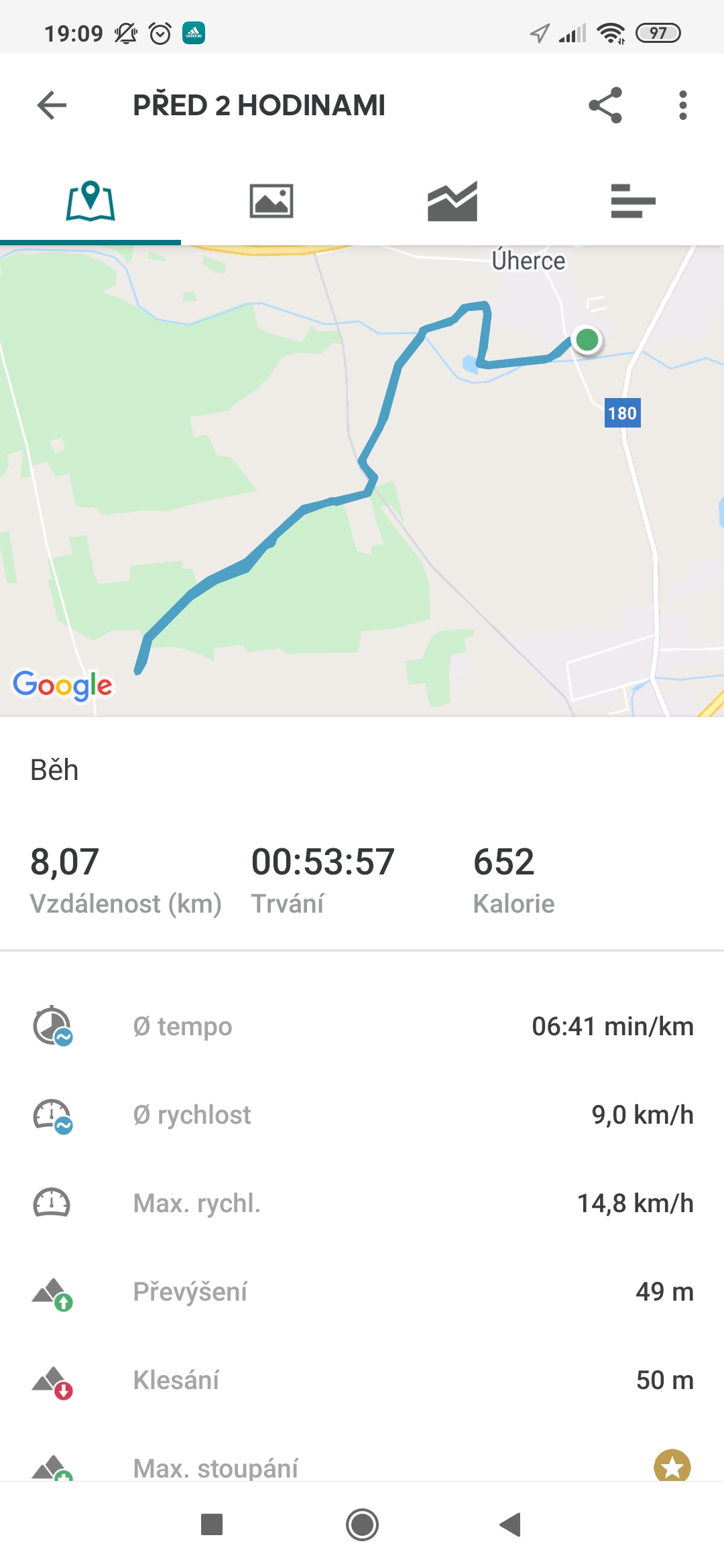Viewport: 724px width, 1568px height.
Task: Open recent apps from navigation bar
Action: [x=212, y=1524]
